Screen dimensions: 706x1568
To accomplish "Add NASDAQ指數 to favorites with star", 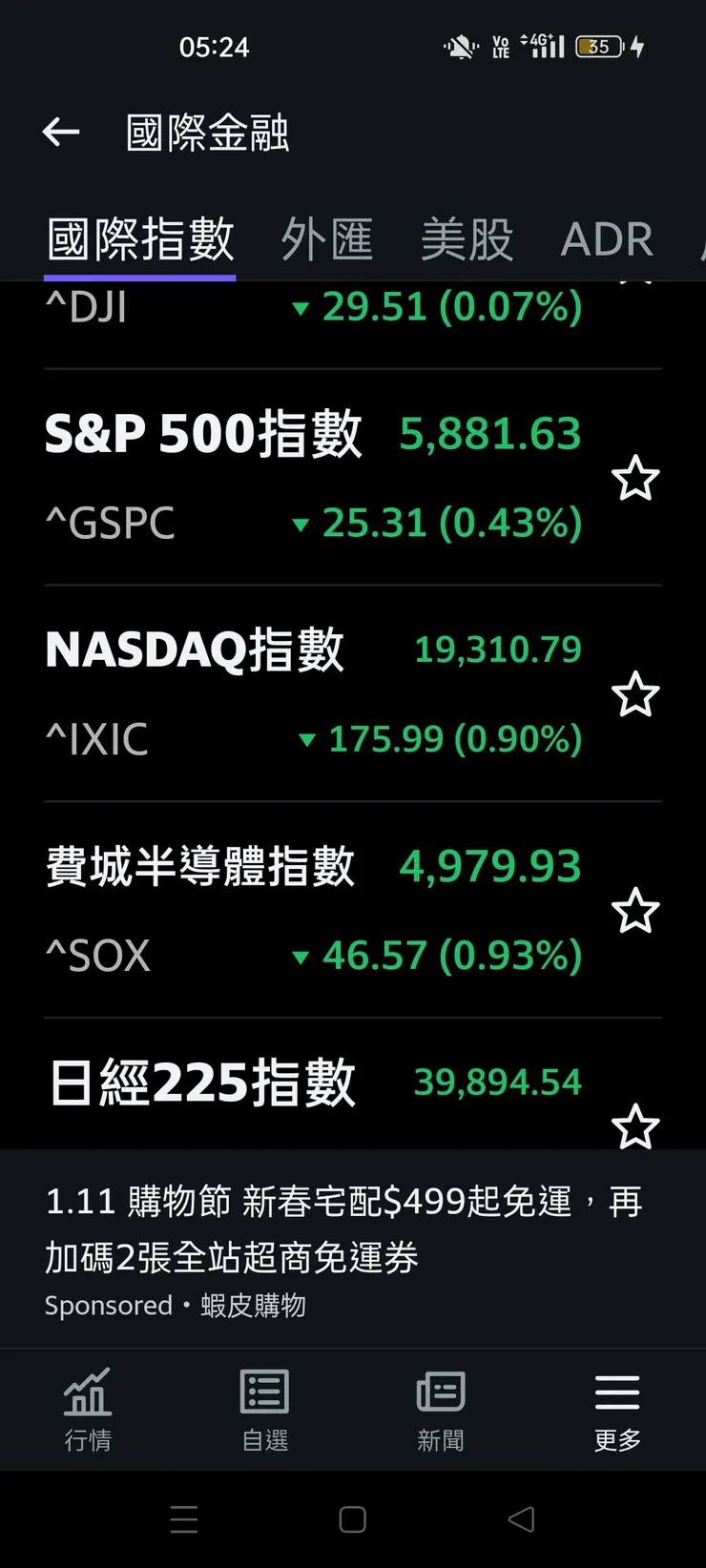I will pos(635,694).
